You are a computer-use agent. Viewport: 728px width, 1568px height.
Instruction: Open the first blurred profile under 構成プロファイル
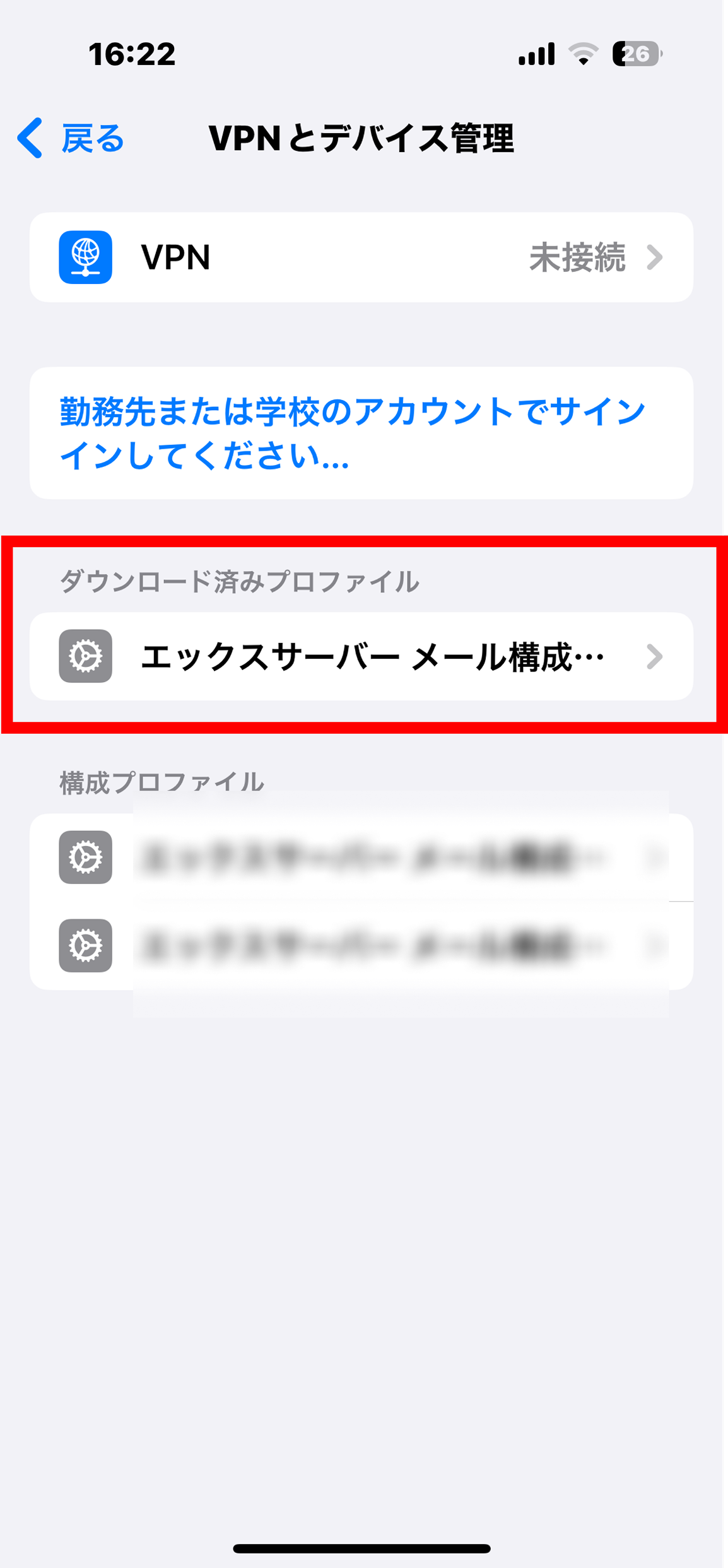[x=361, y=858]
